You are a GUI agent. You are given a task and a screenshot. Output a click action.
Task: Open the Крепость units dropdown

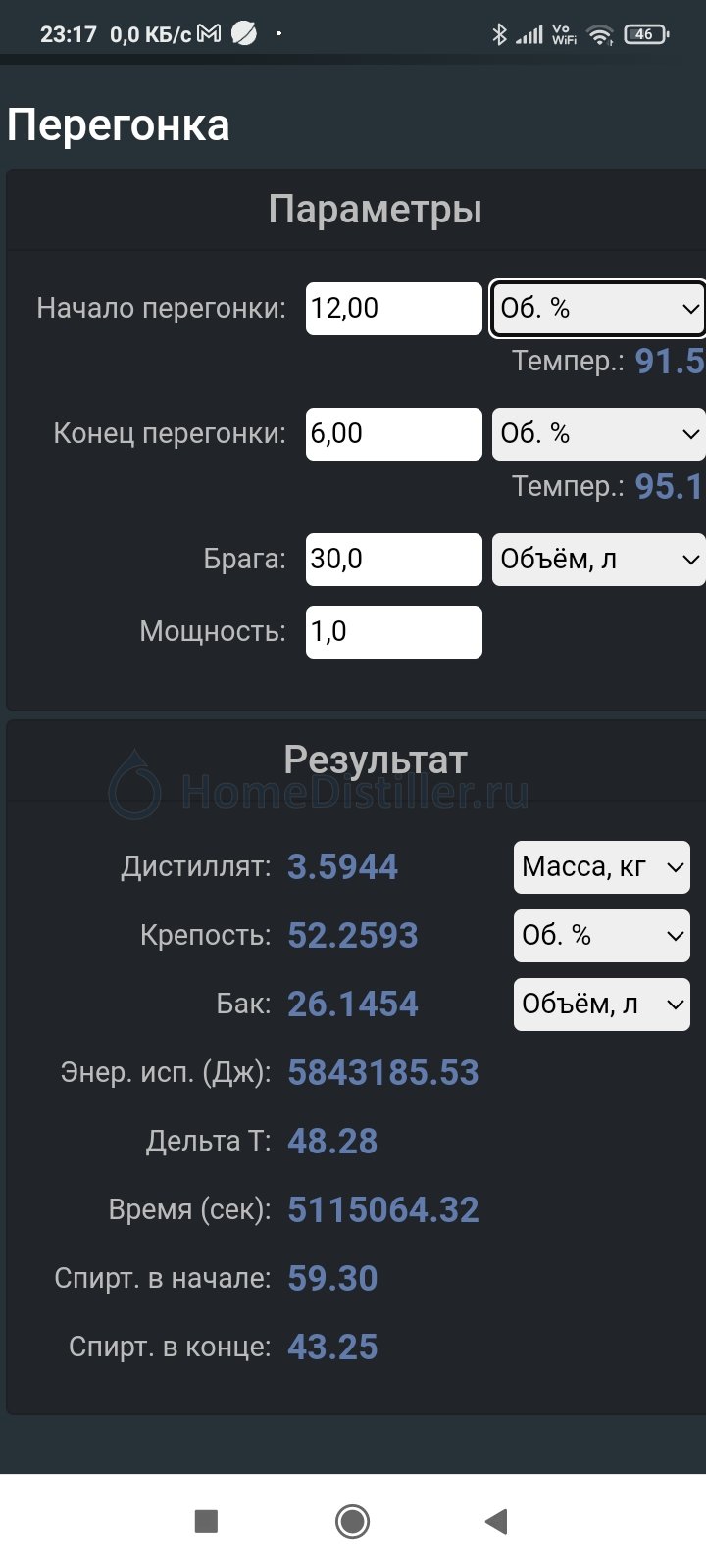pos(602,936)
